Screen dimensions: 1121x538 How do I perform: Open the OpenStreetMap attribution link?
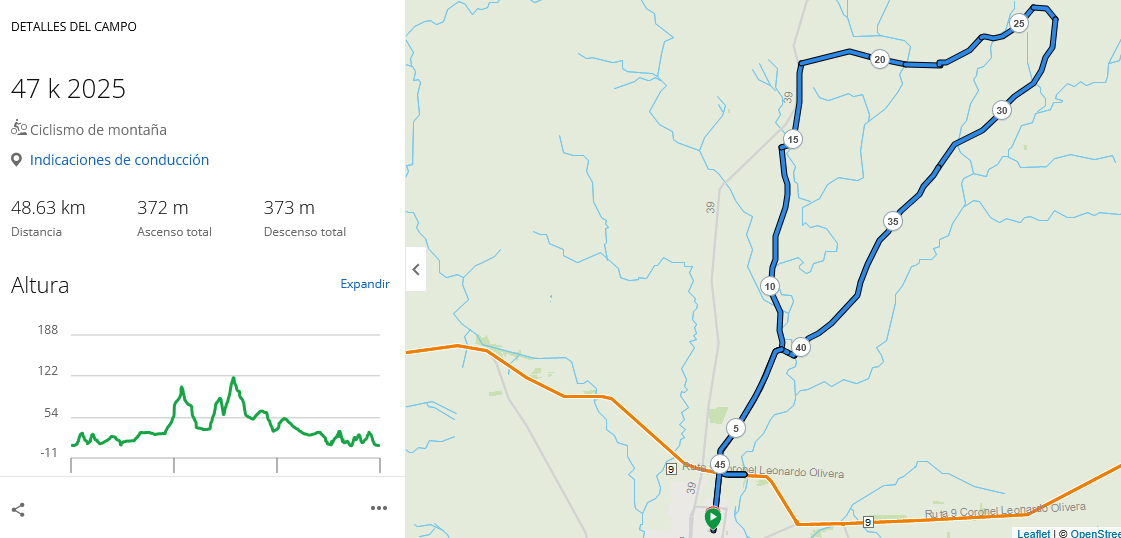click(1095, 533)
